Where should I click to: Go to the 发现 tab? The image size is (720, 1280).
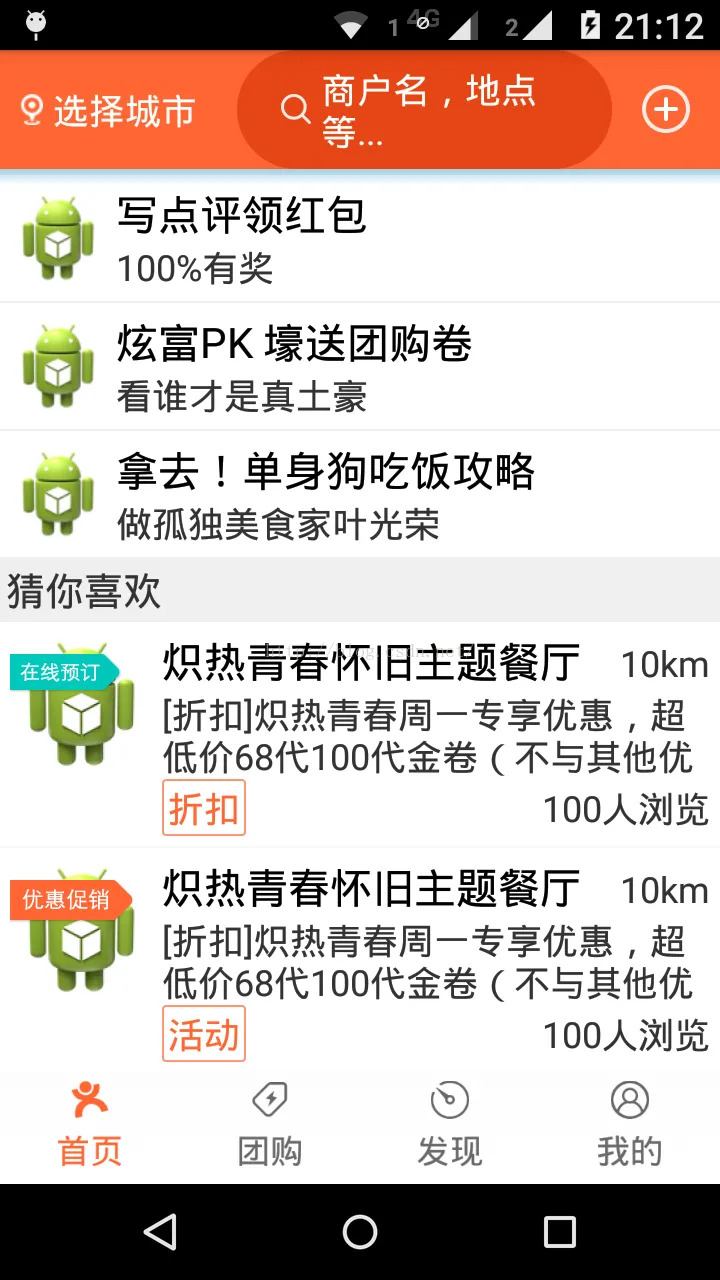pyautogui.click(x=450, y=1126)
